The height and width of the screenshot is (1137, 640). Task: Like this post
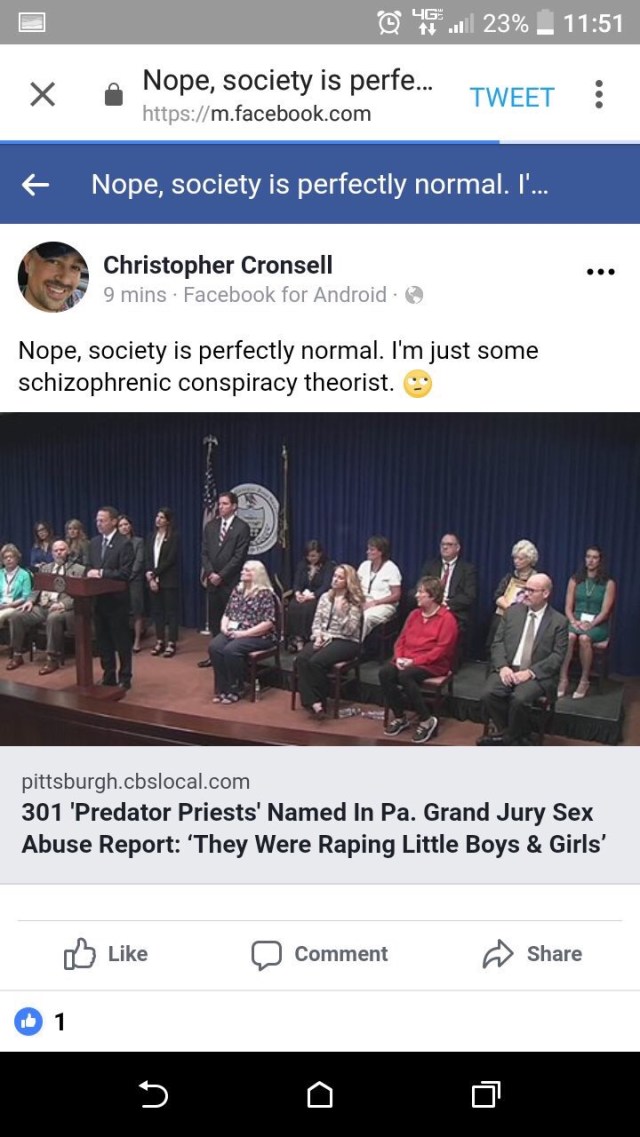pyautogui.click(x=106, y=954)
